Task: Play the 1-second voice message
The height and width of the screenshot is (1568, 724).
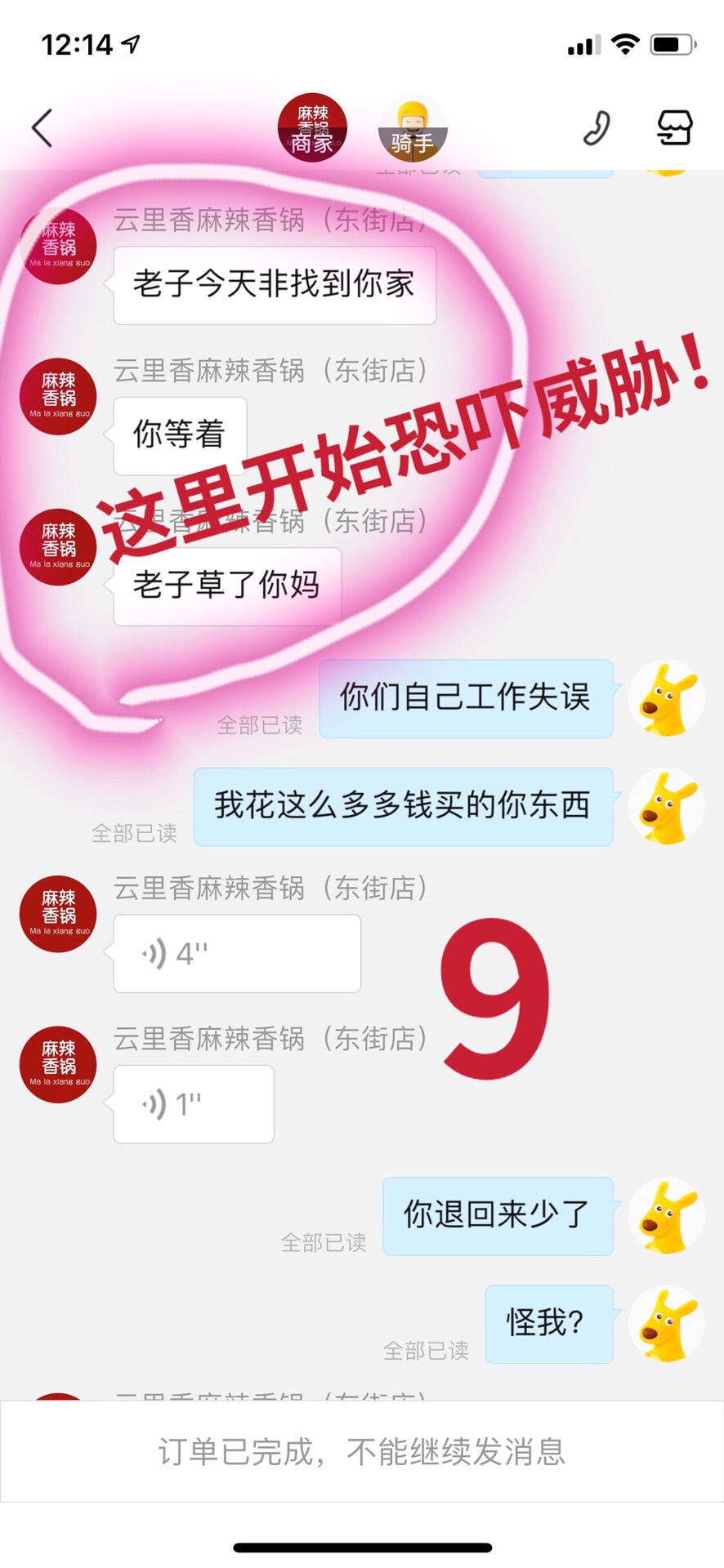Action: pos(193,1104)
